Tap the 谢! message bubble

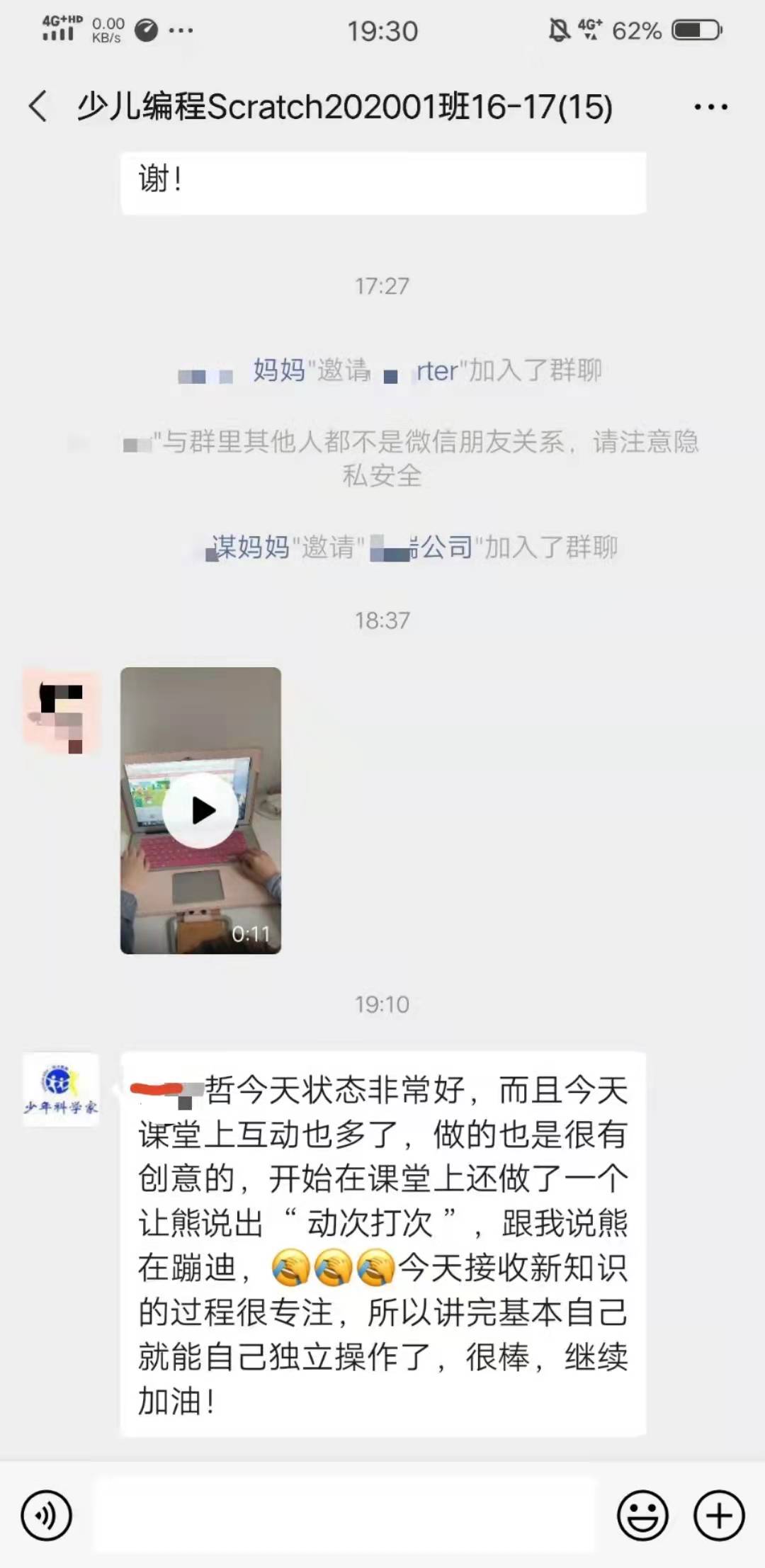pos(382,183)
